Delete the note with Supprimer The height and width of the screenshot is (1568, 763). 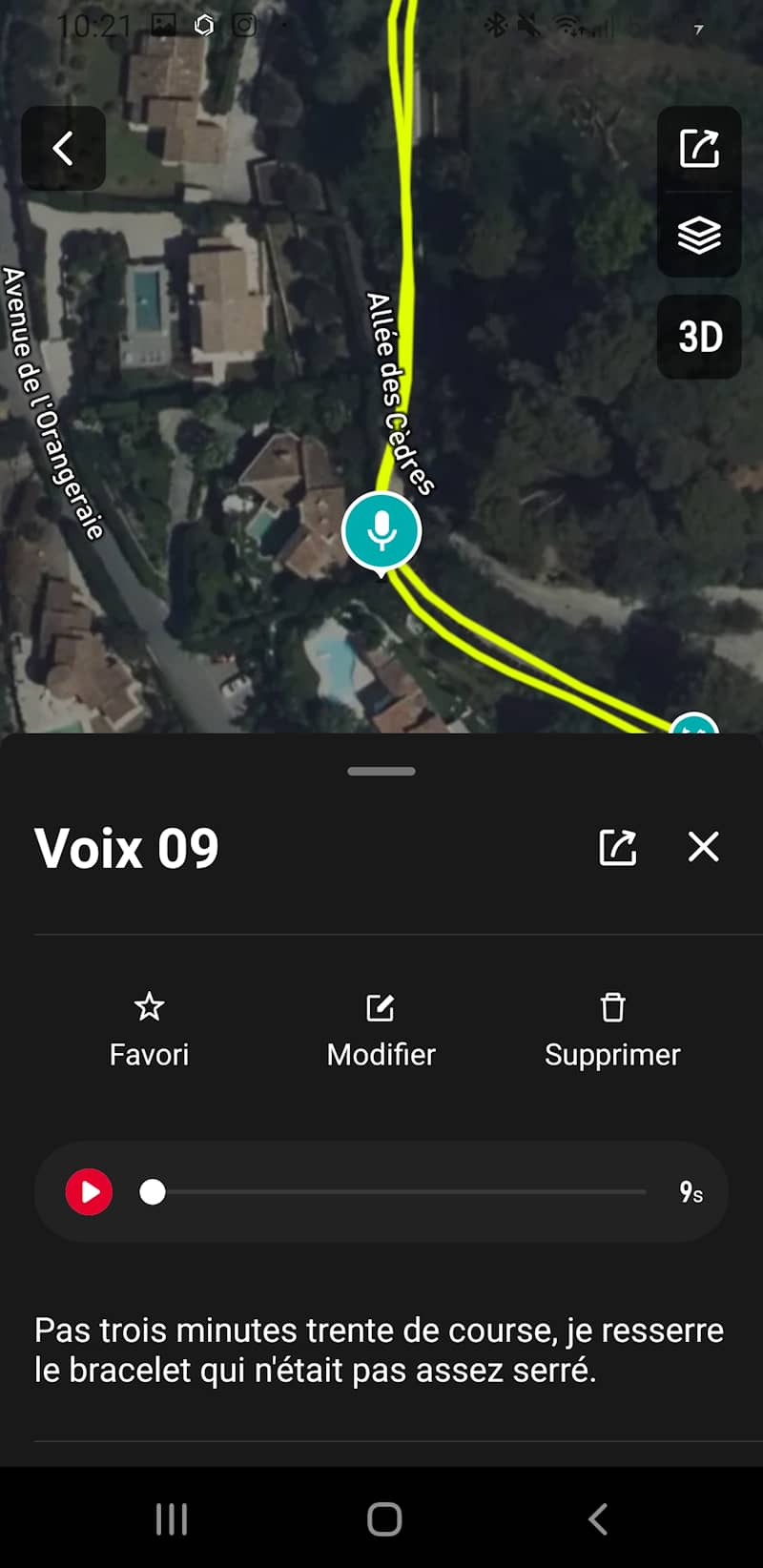click(x=612, y=1030)
